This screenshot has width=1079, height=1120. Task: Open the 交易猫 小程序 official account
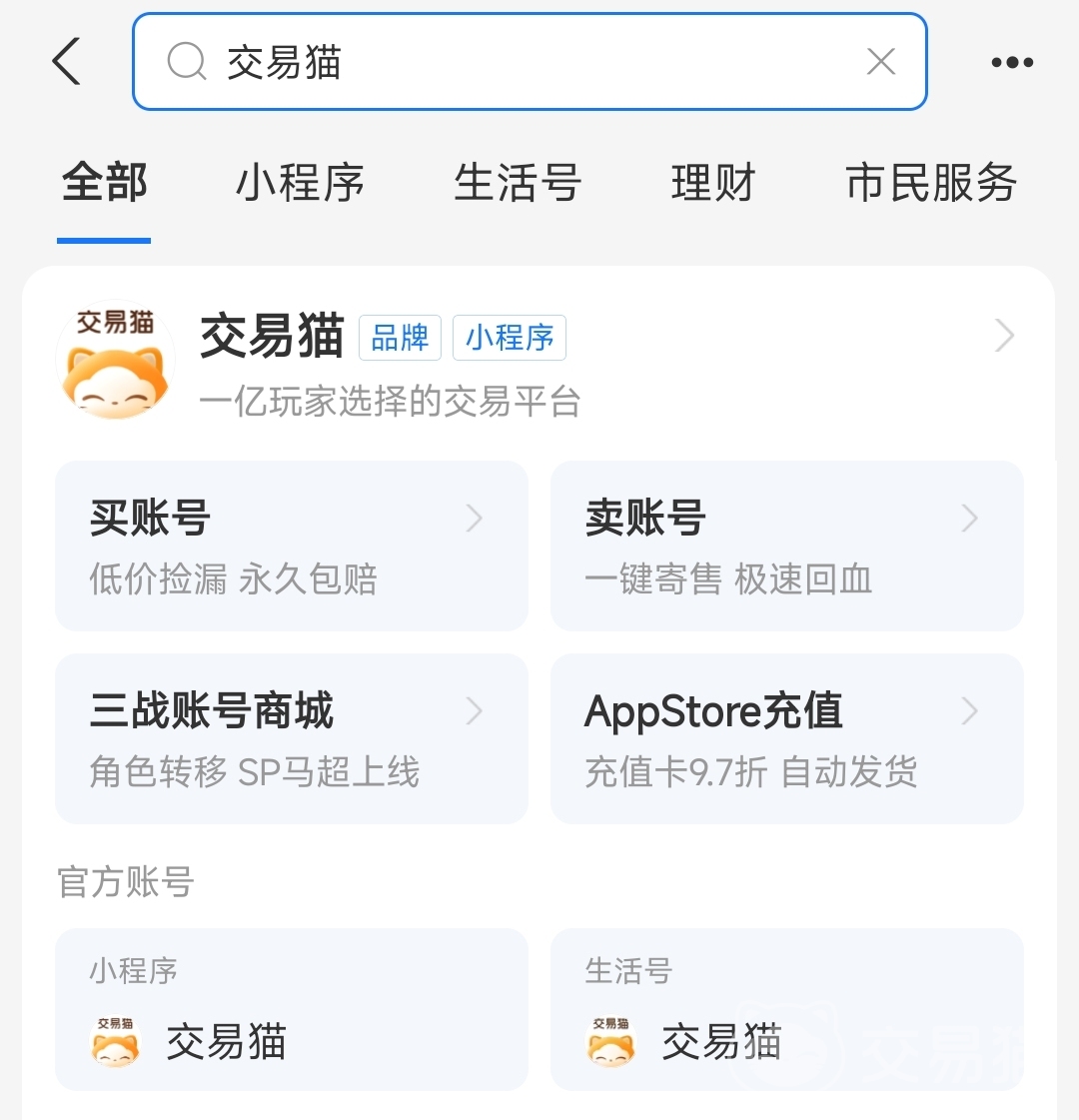pos(291,1009)
